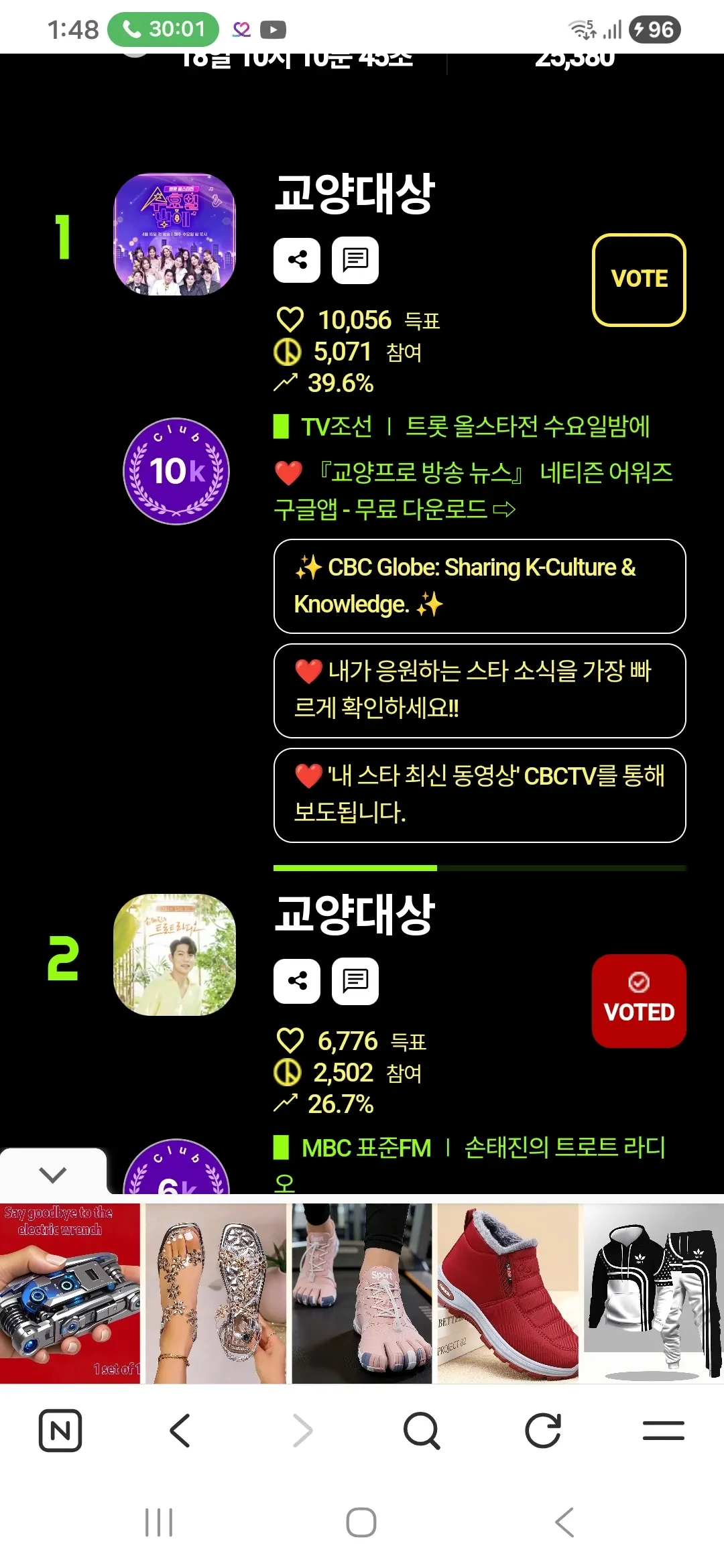724x1568 pixels.
Task: Open the electric wrench ad tile
Action: [70, 1293]
